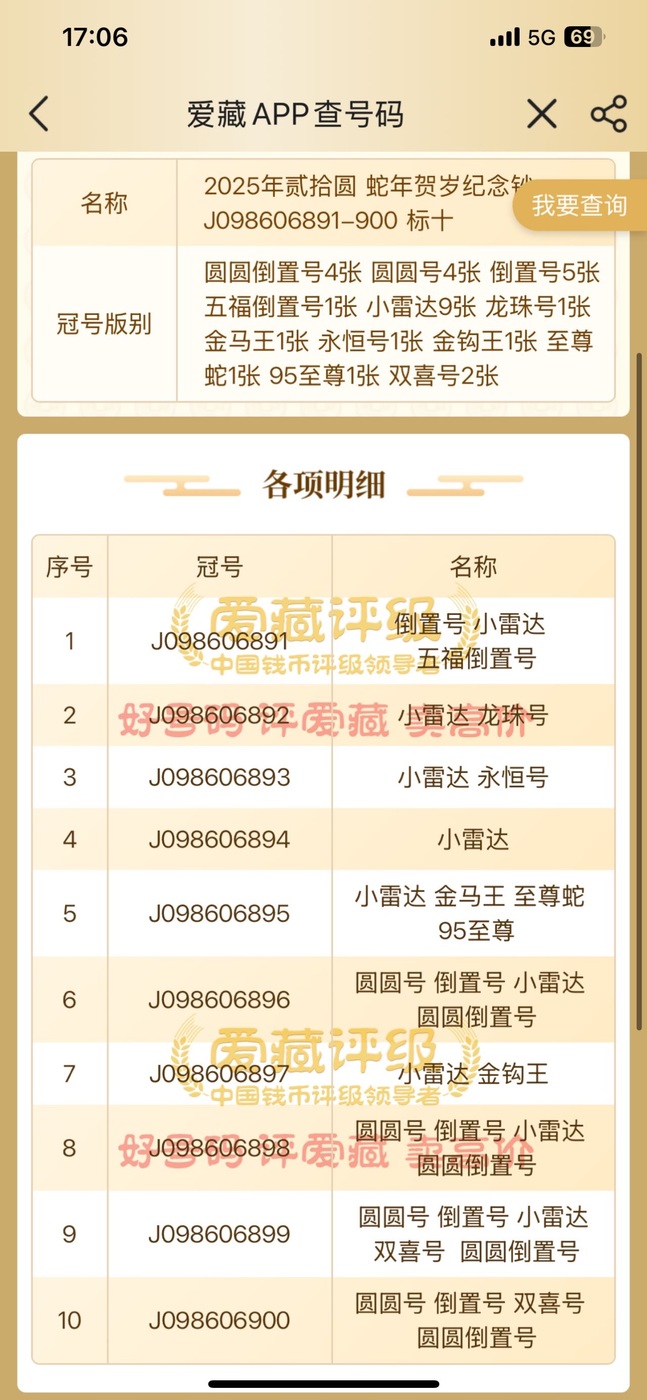Close the 爱藏APP查号码 page
The height and width of the screenshot is (1400, 647).
(x=541, y=114)
